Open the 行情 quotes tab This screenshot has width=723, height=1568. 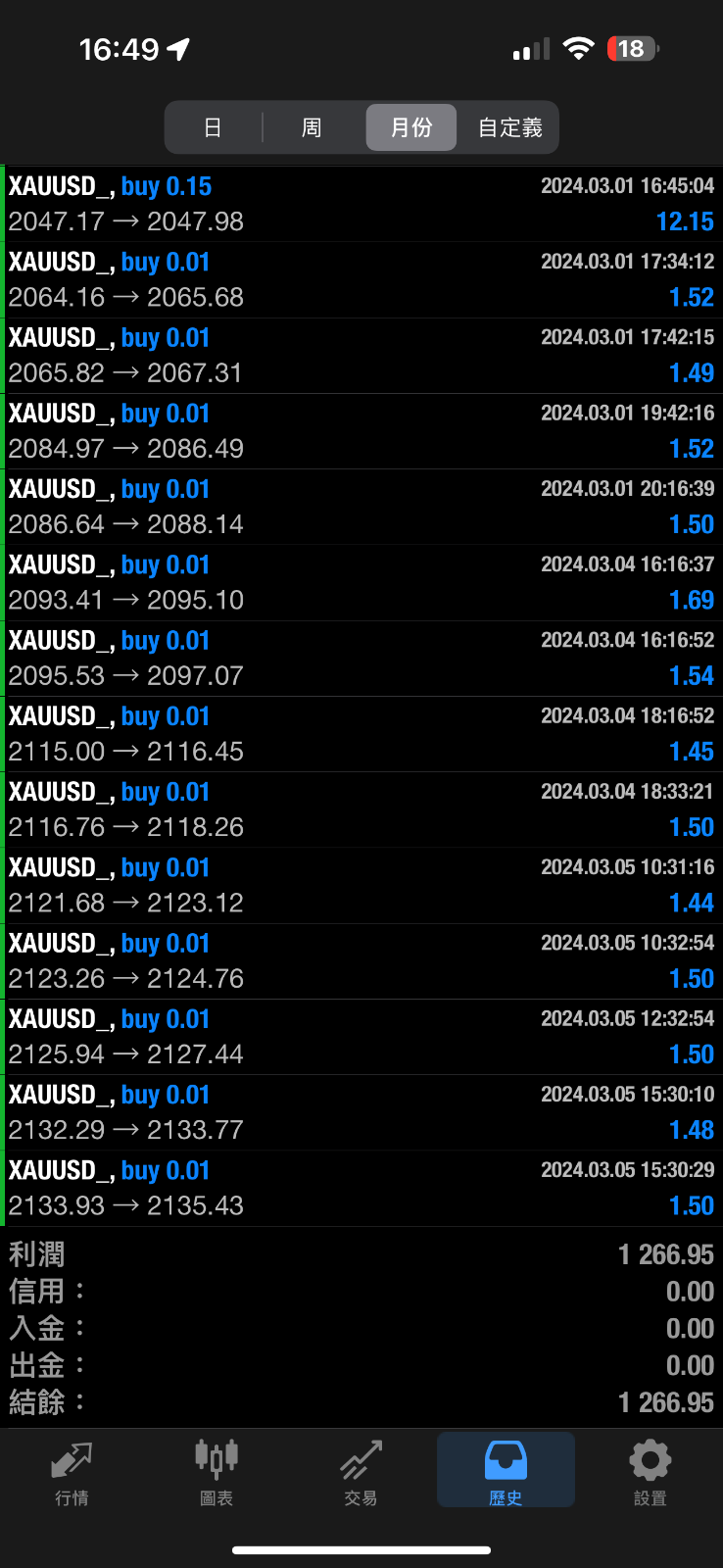tap(72, 1472)
